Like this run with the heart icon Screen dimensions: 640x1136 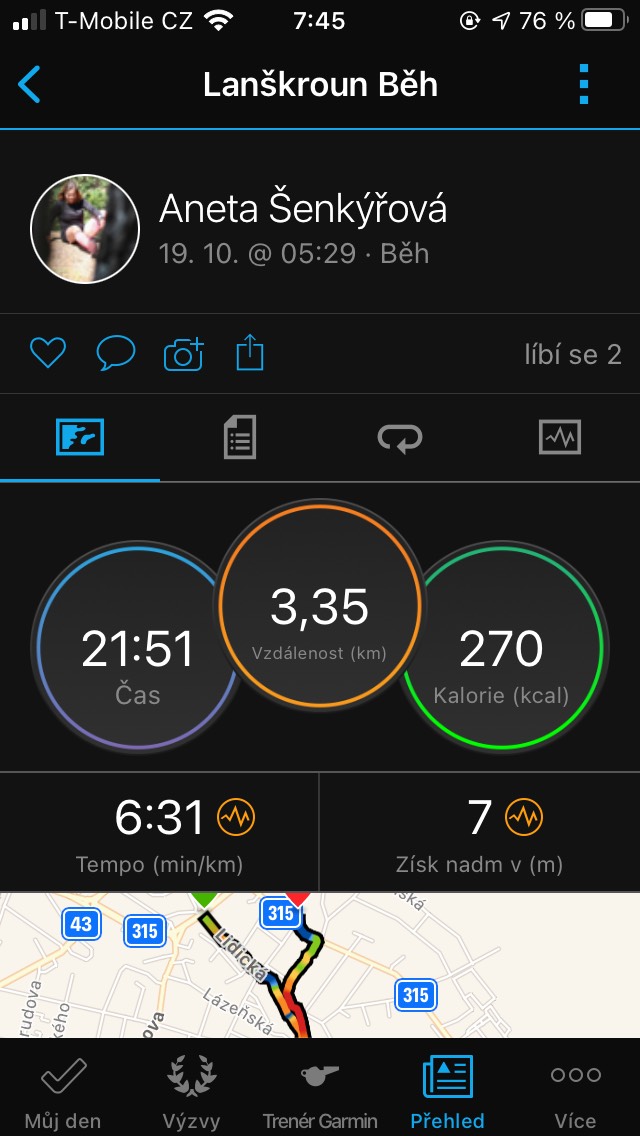pos(48,354)
